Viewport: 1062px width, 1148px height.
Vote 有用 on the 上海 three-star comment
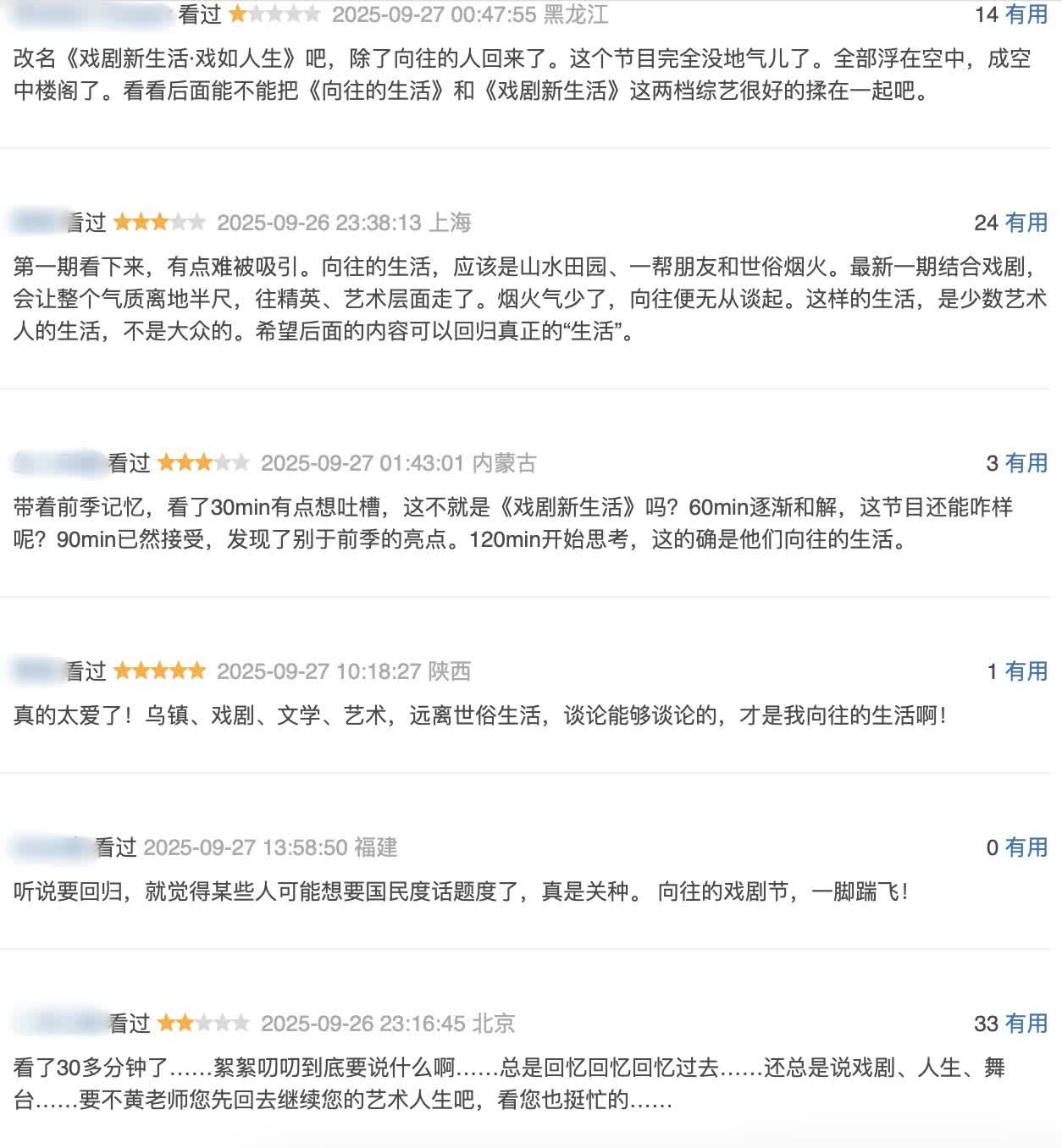coord(1026,223)
